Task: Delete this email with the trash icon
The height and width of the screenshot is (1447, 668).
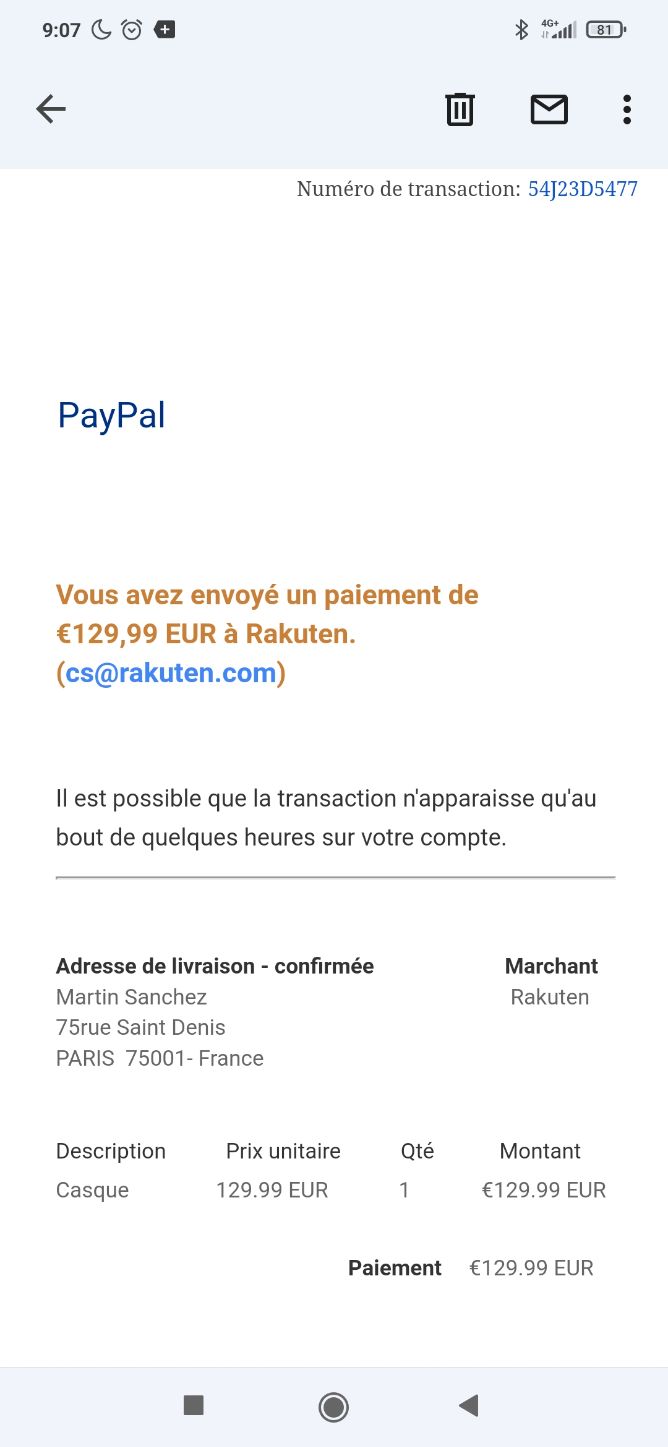Action: (460, 109)
